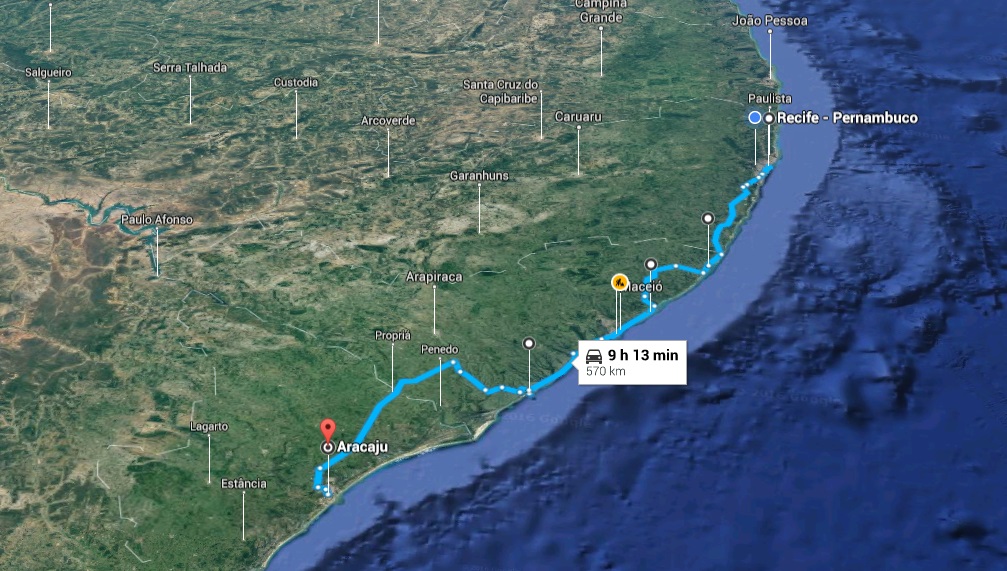Image resolution: width=1007 pixels, height=571 pixels.
Task: Tap the 9 h 13 min route callout
Action: [x=632, y=362]
